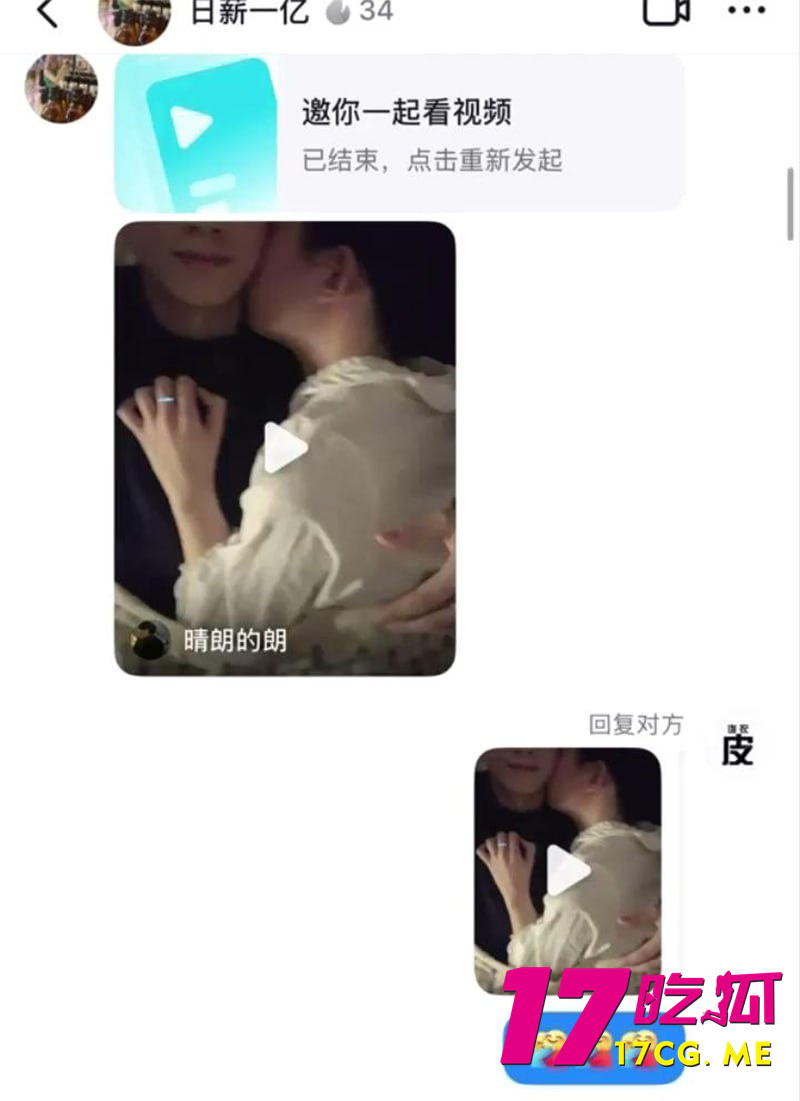Open my own avatar labeled 皮
This screenshot has height=1101, width=800.
737,745
